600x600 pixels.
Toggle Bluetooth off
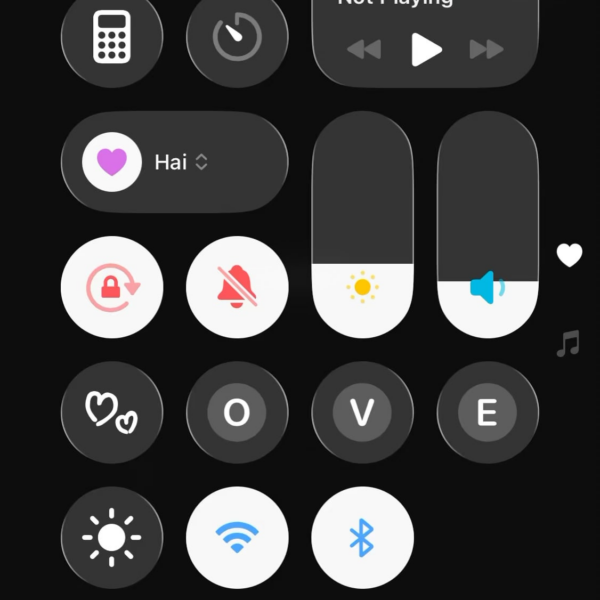[x=362, y=538]
